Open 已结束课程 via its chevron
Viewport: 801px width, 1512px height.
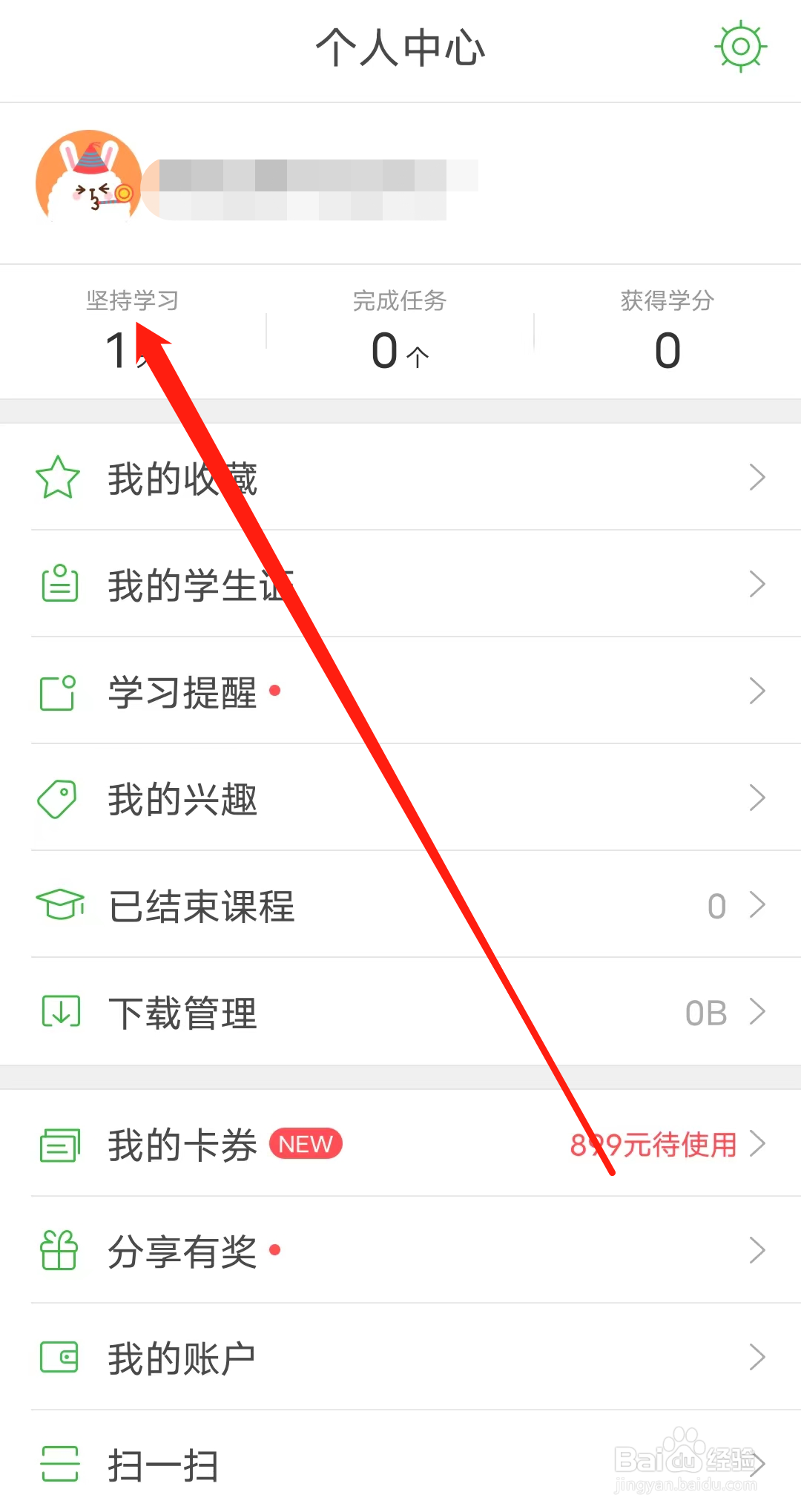point(756,905)
